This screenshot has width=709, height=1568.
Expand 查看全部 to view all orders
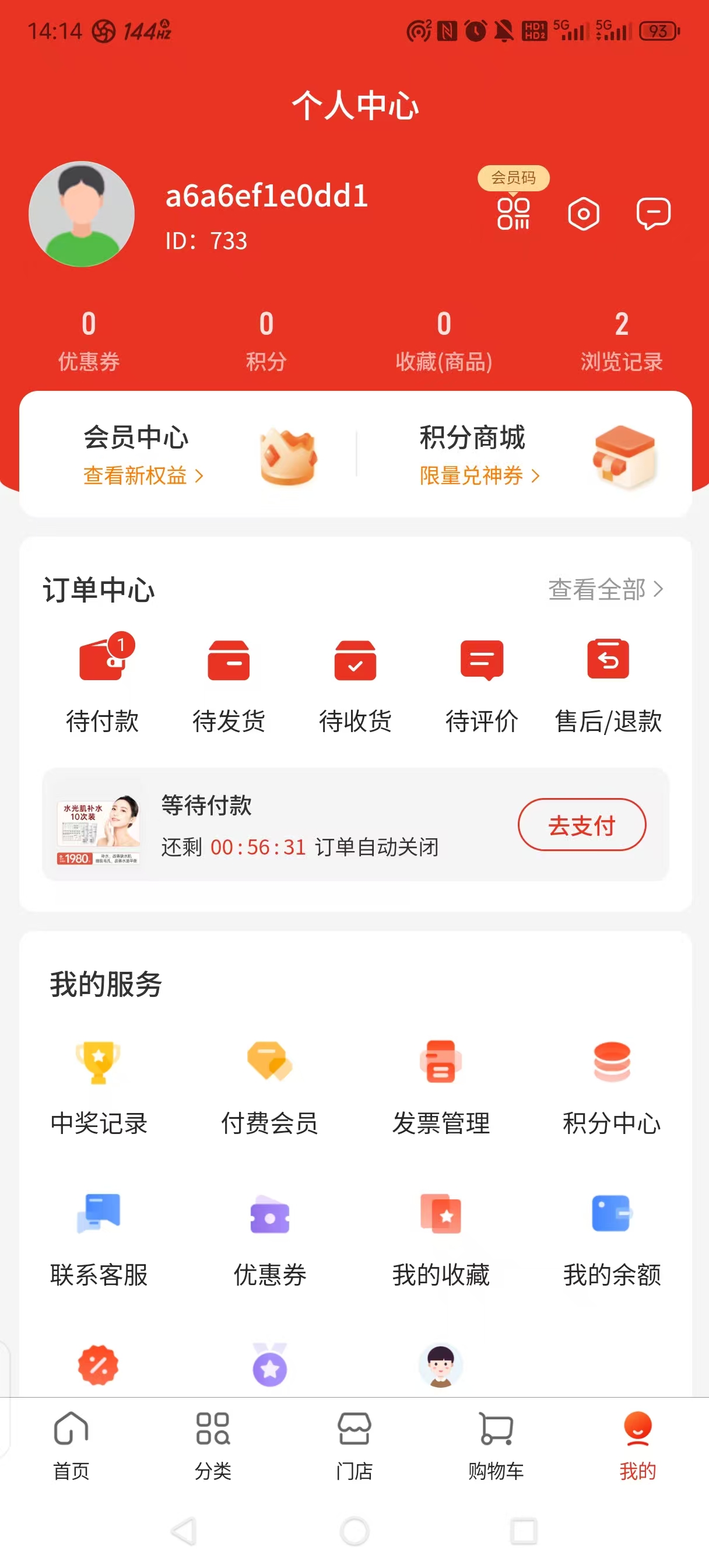pos(605,588)
